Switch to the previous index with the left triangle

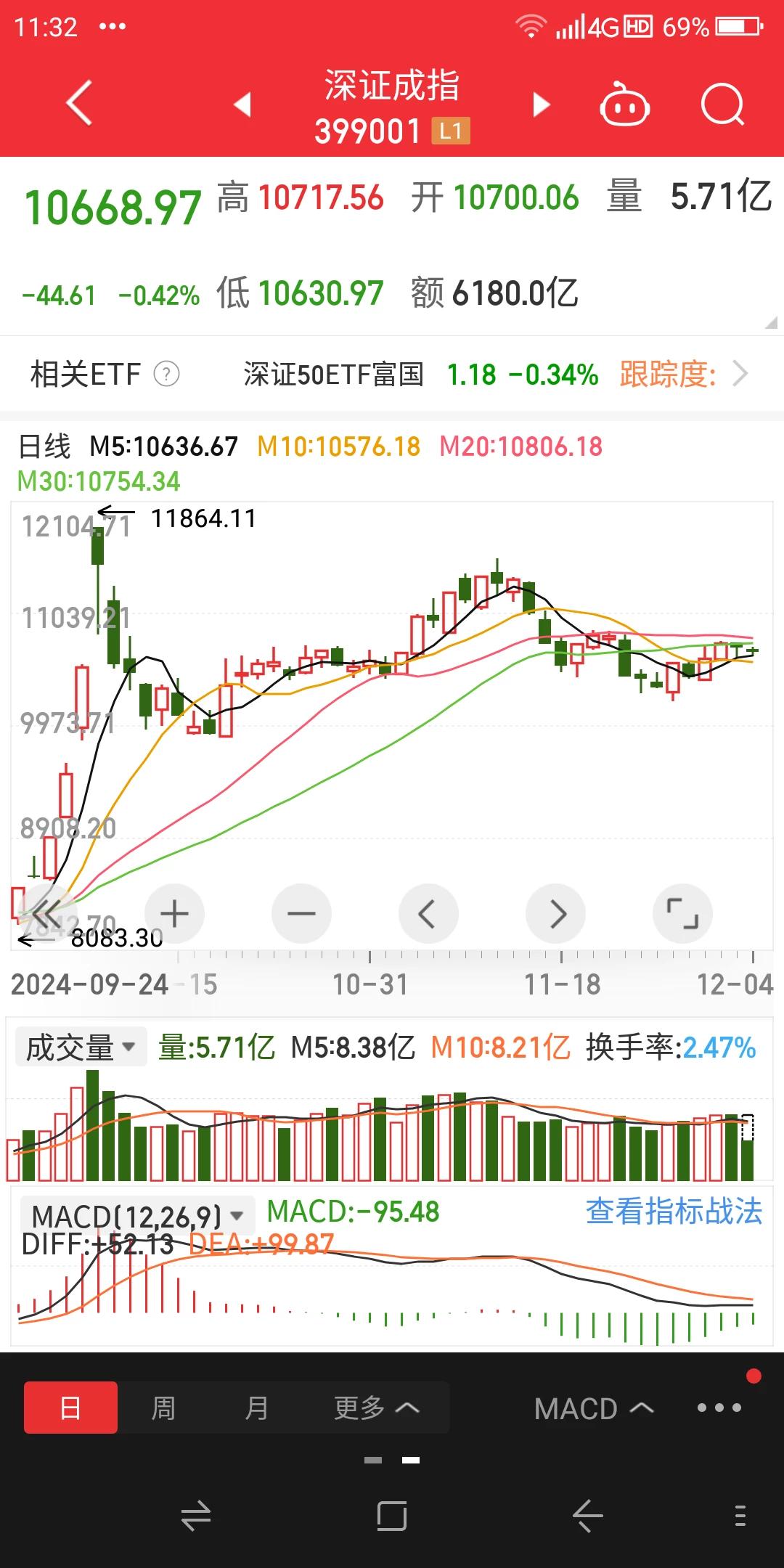click(x=242, y=105)
